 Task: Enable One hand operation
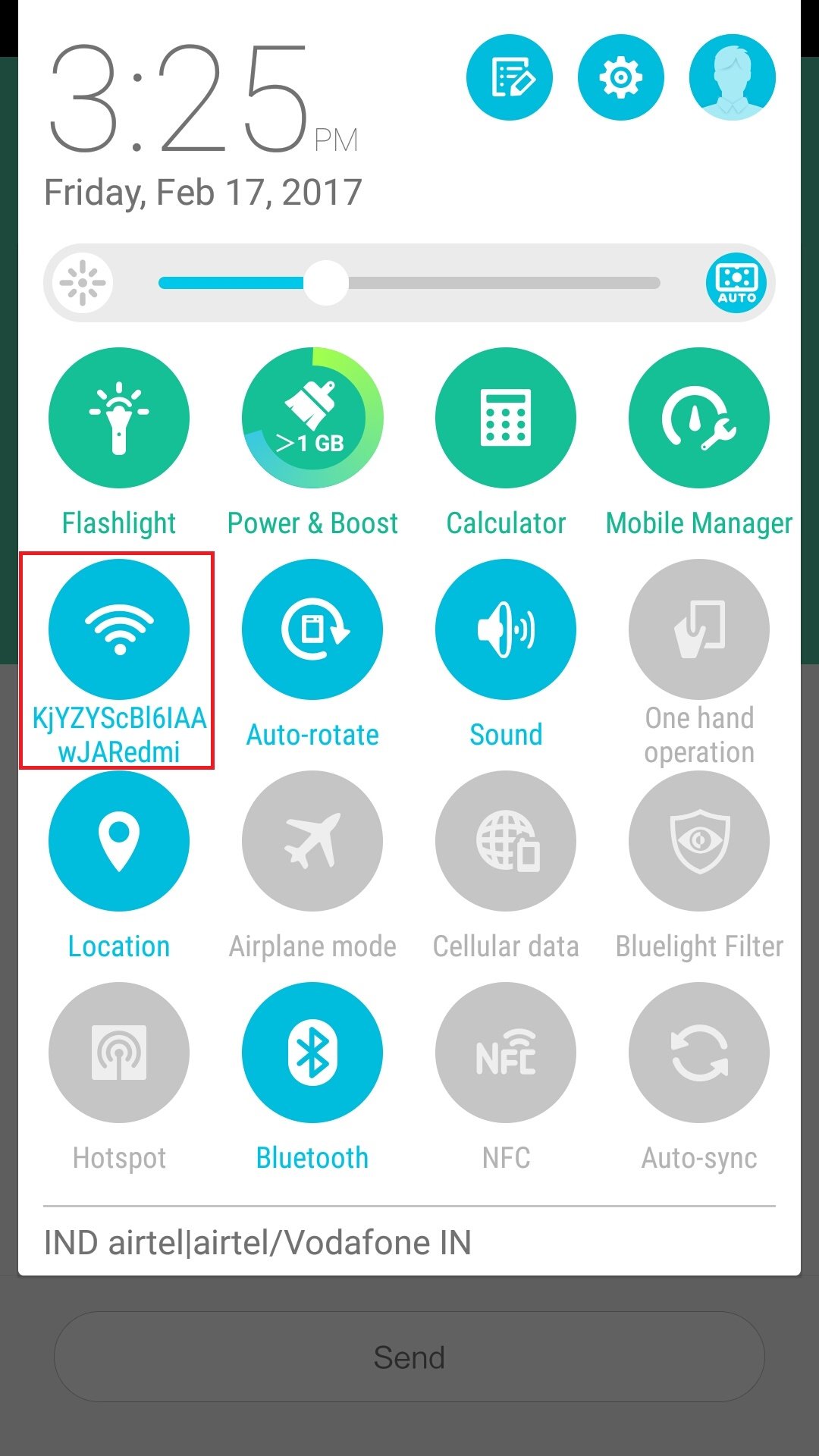699,629
